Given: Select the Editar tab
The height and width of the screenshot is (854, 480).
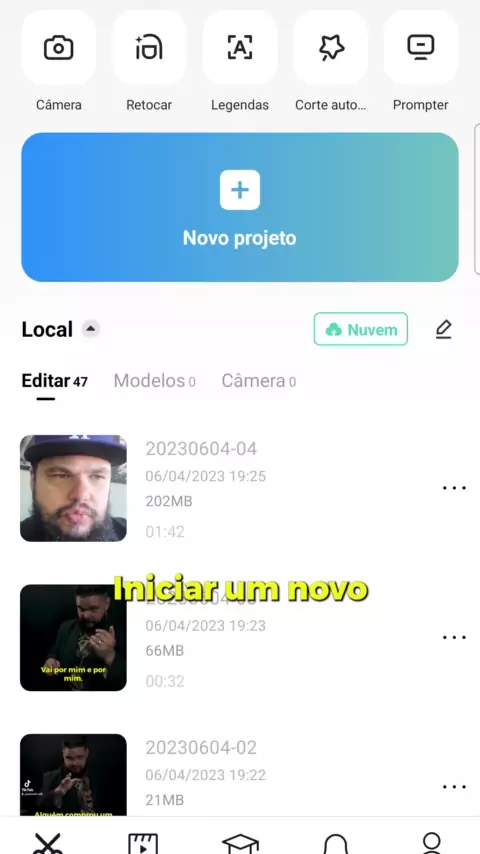Looking at the screenshot, I should (x=54, y=381).
